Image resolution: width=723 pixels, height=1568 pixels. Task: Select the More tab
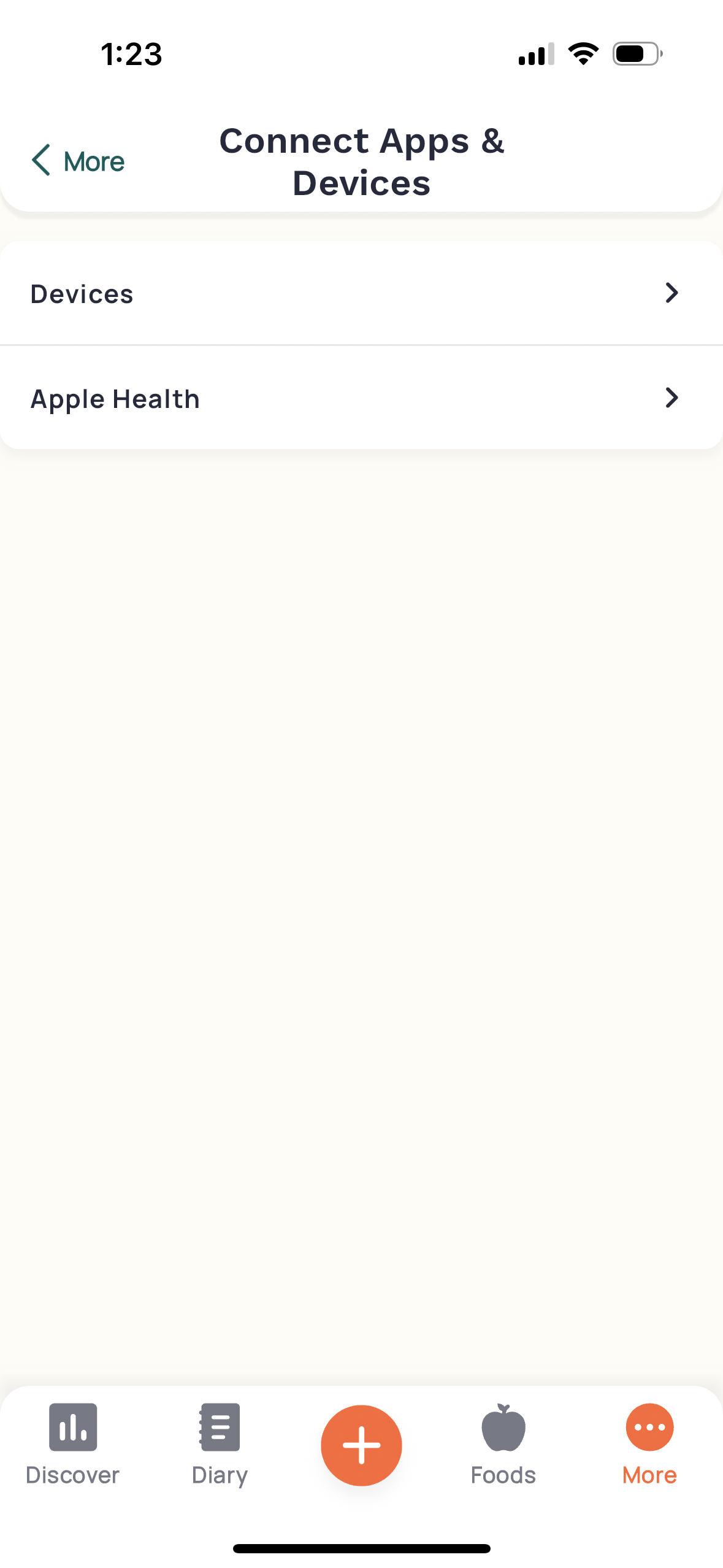pos(649,1444)
